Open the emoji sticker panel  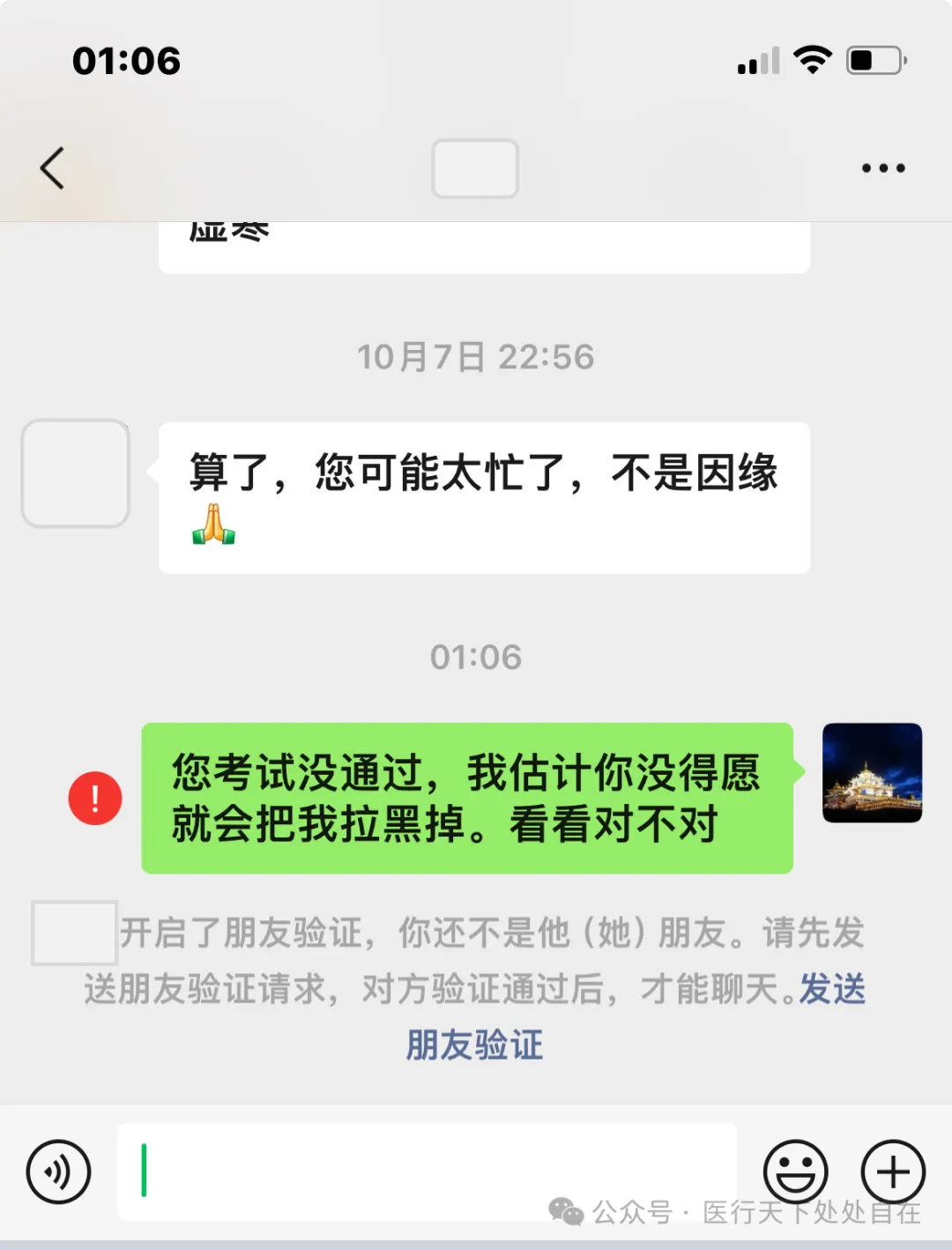click(795, 1172)
